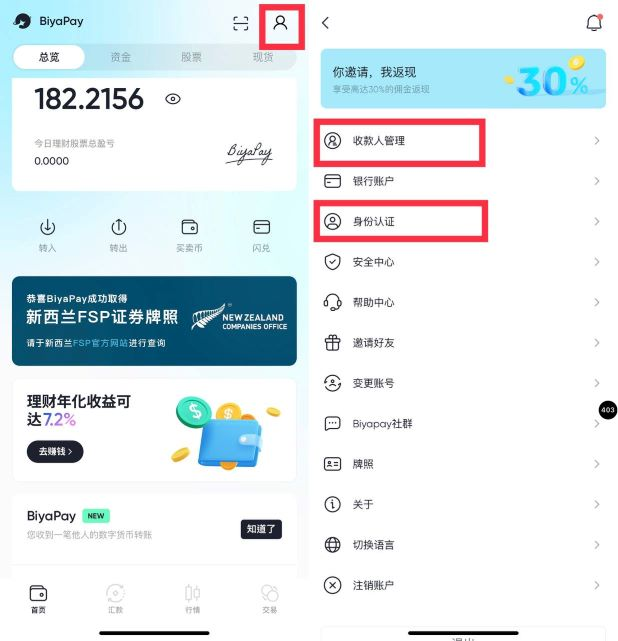Switch to the 股票 tab
This screenshot has width=618, height=641.
(191, 58)
